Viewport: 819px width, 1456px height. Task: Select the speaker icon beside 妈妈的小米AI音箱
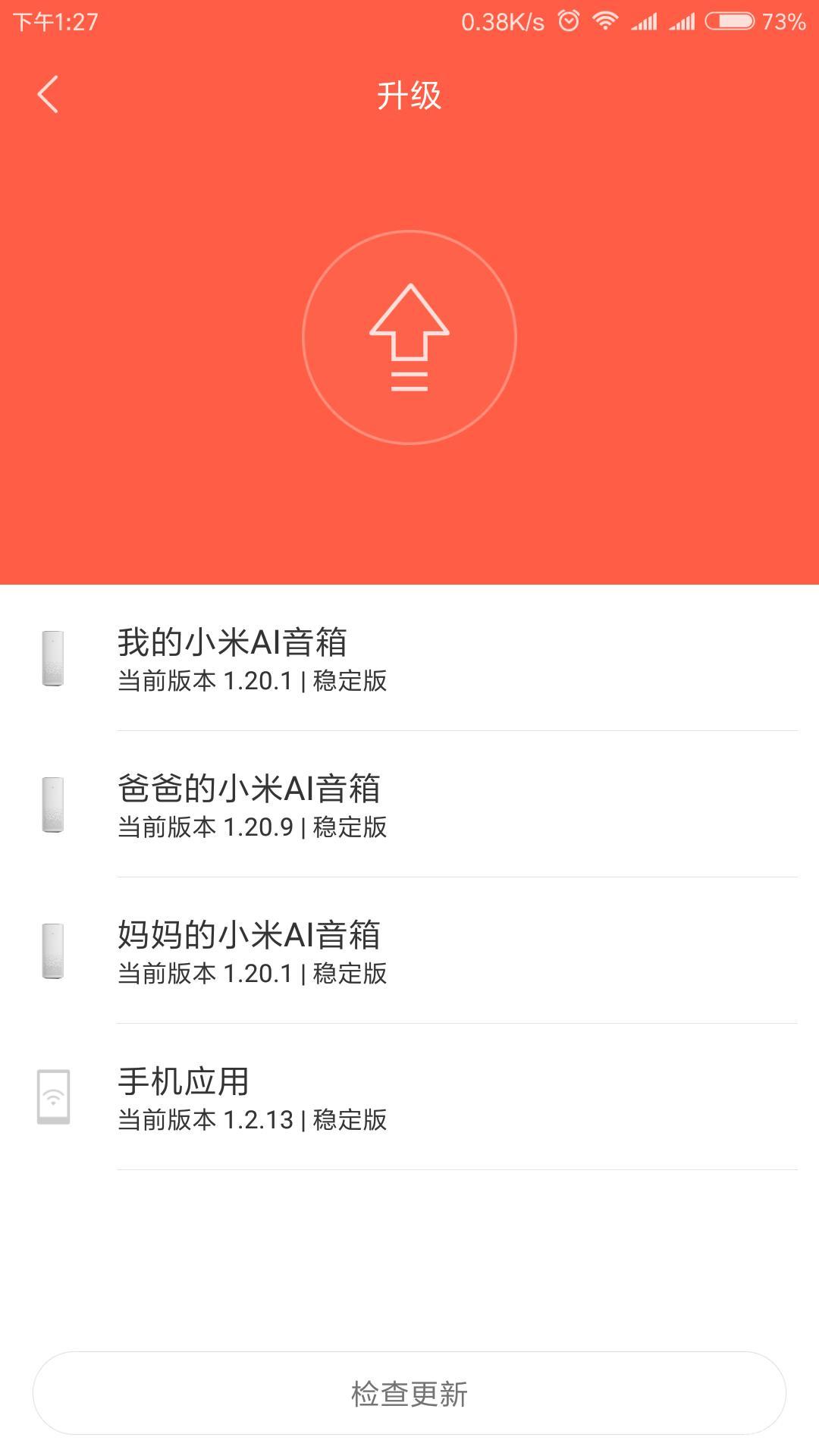point(52,950)
